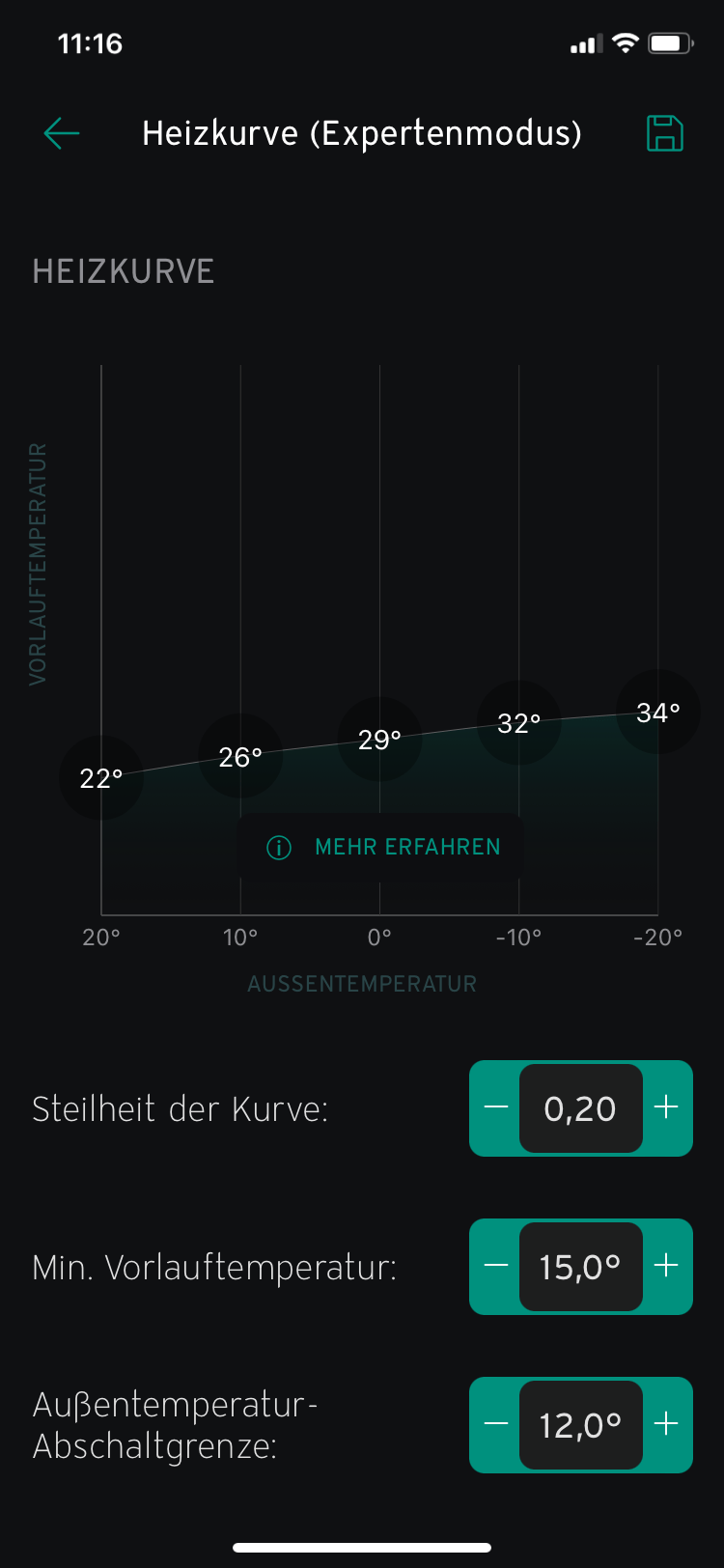Screen dimensions: 724x1568
Task: Decrease Steilheit der Kurve value
Action: click(496, 1107)
